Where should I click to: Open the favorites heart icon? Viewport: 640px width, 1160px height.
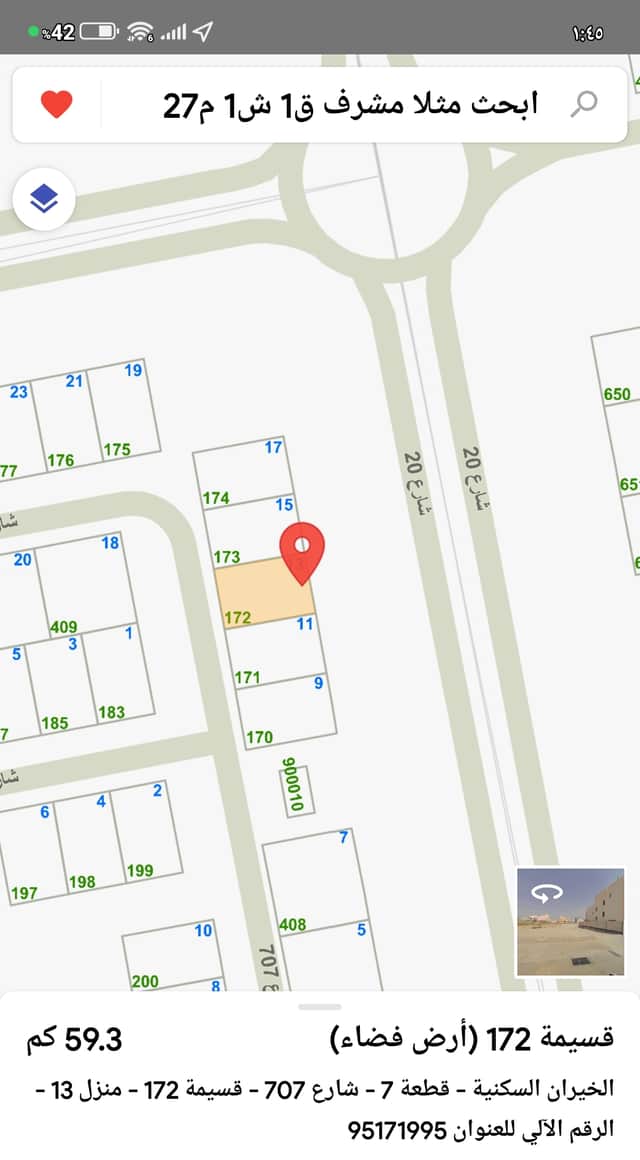tap(57, 104)
